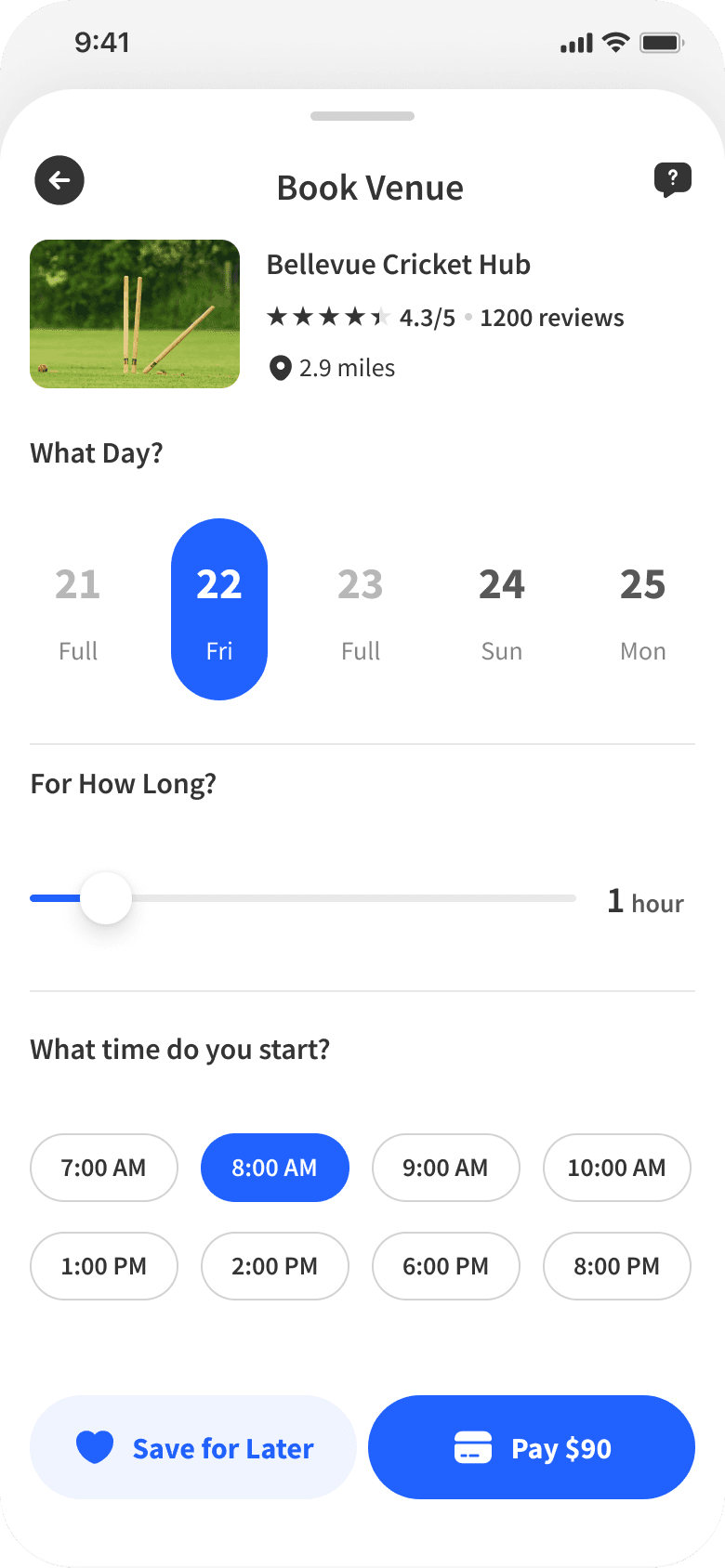Pick Monday the 25th

click(643, 609)
